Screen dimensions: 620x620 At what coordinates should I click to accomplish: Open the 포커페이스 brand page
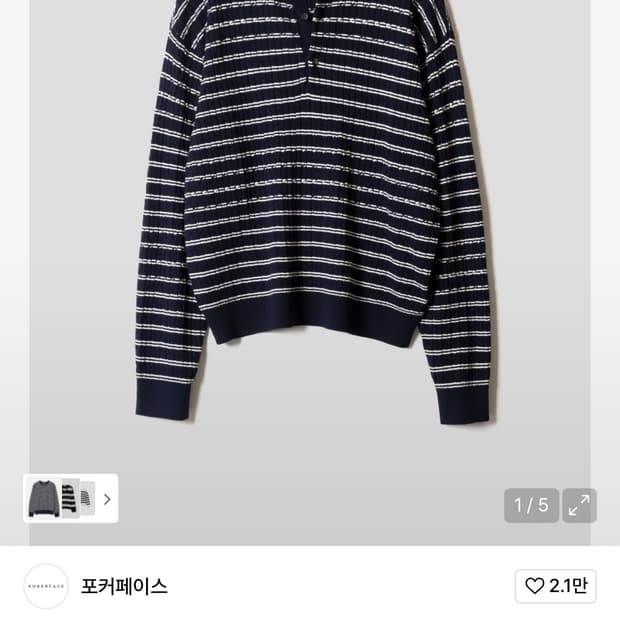(x=124, y=586)
